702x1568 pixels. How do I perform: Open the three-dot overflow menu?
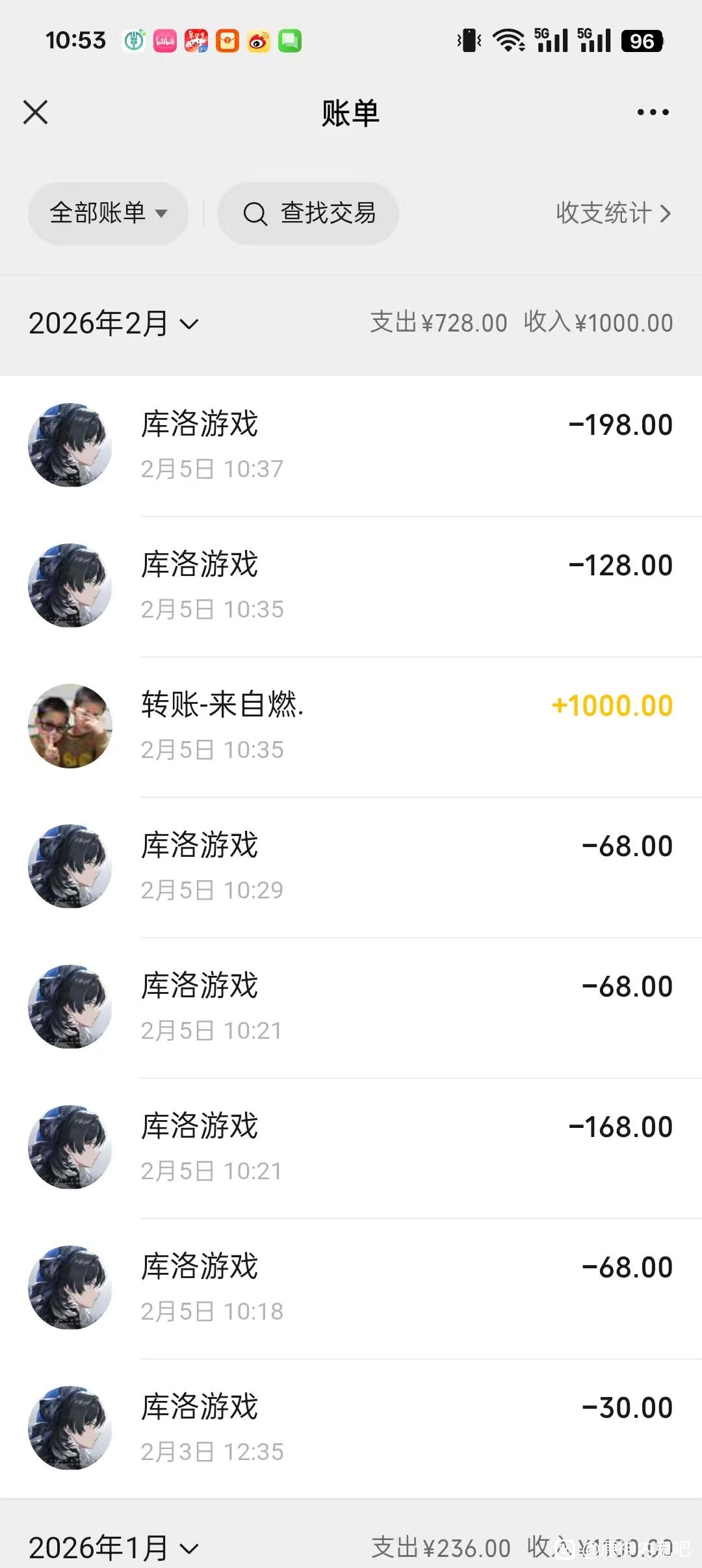(x=653, y=112)
